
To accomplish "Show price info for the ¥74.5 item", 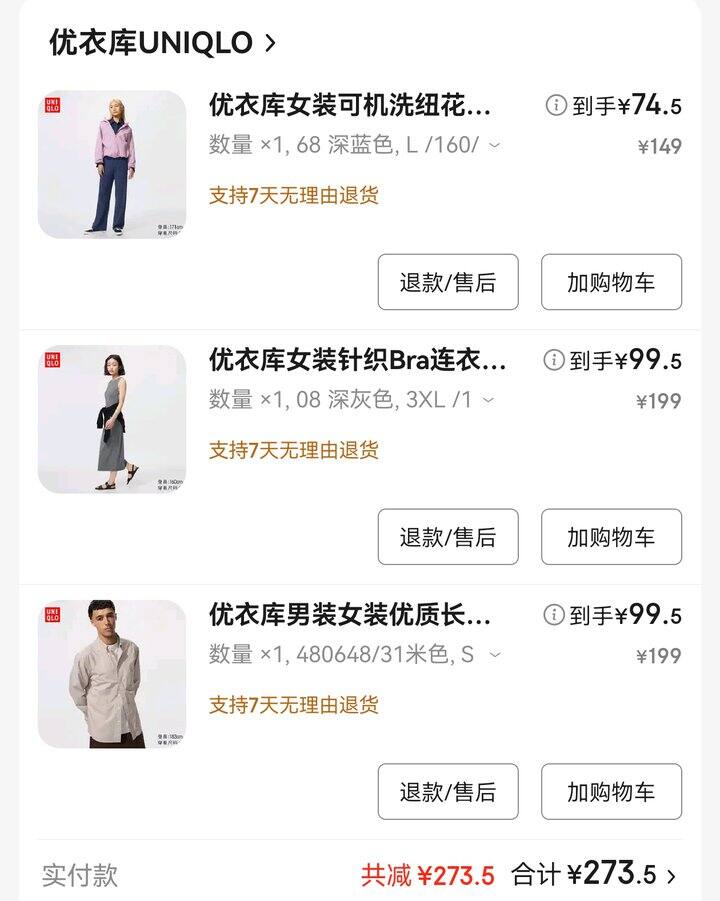I will (x=556, y=106).
